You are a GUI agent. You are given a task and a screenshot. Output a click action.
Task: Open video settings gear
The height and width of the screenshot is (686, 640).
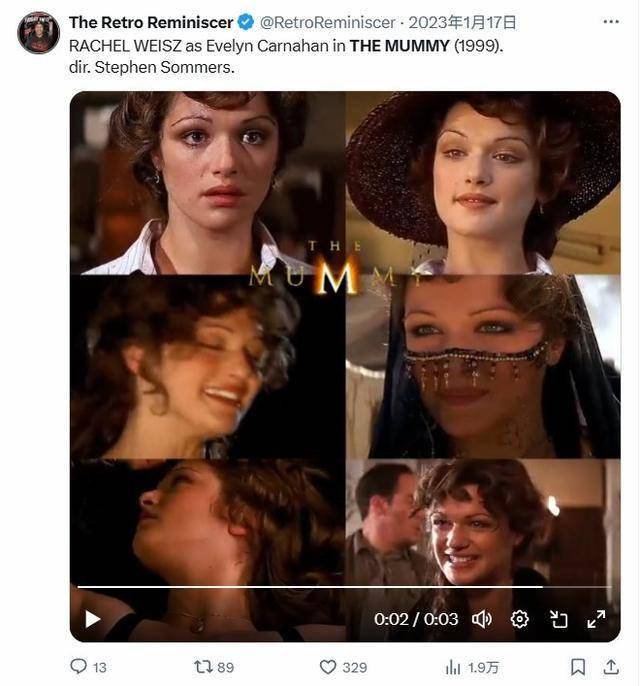520,619
